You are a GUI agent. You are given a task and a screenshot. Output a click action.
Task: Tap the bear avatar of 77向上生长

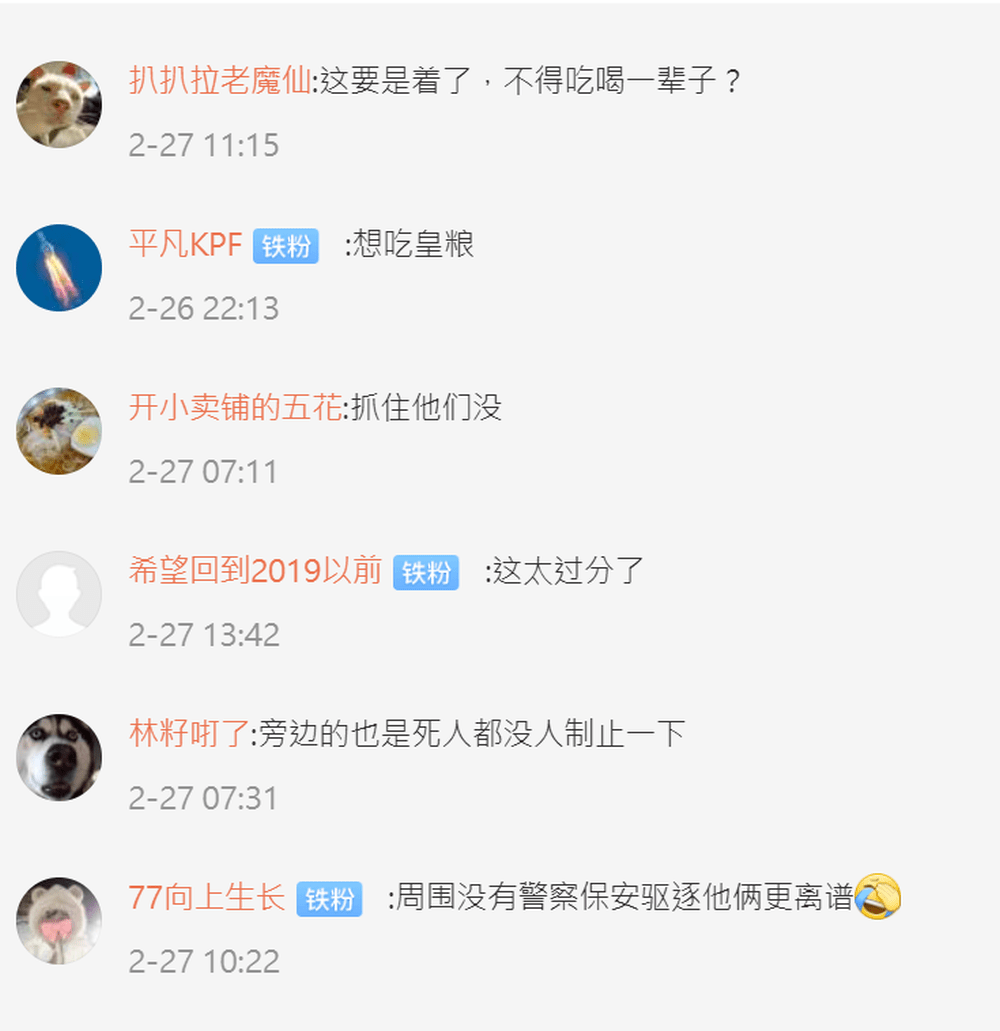[x=59, y=921]
